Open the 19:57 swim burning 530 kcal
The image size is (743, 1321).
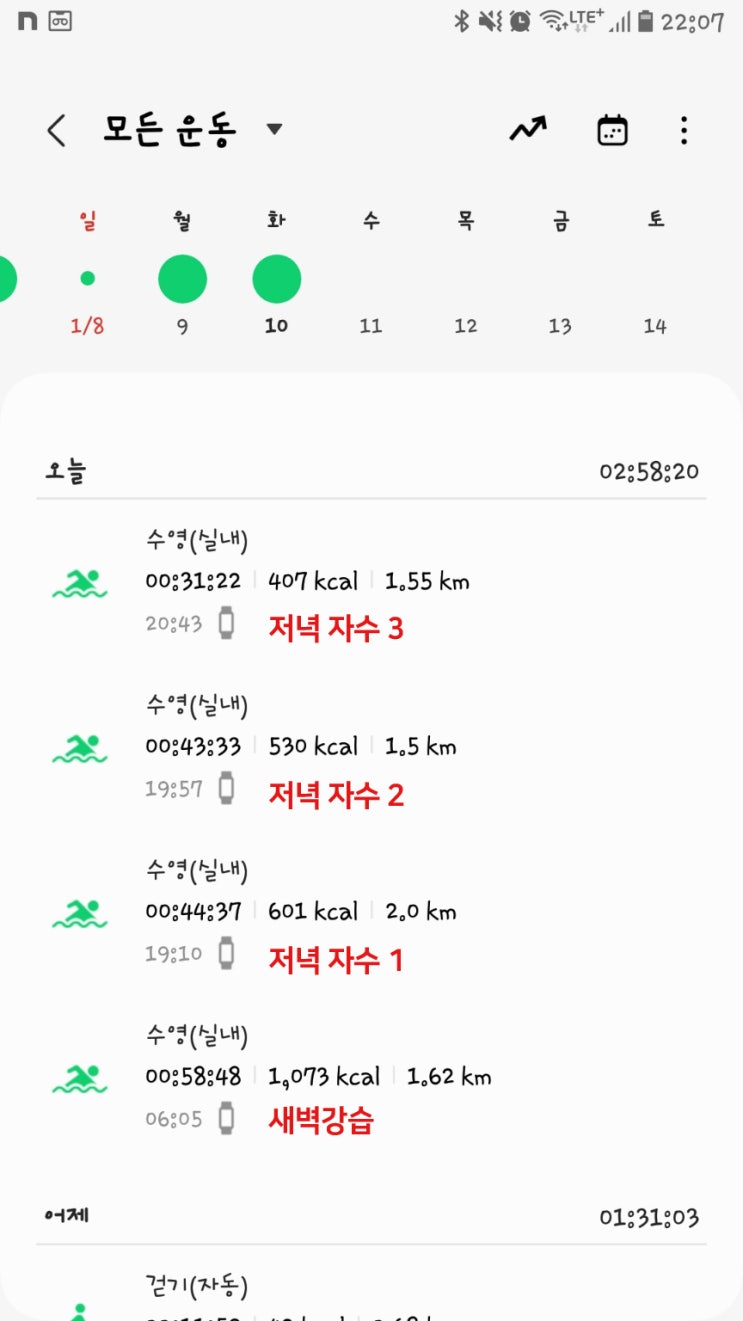[370, 748]
